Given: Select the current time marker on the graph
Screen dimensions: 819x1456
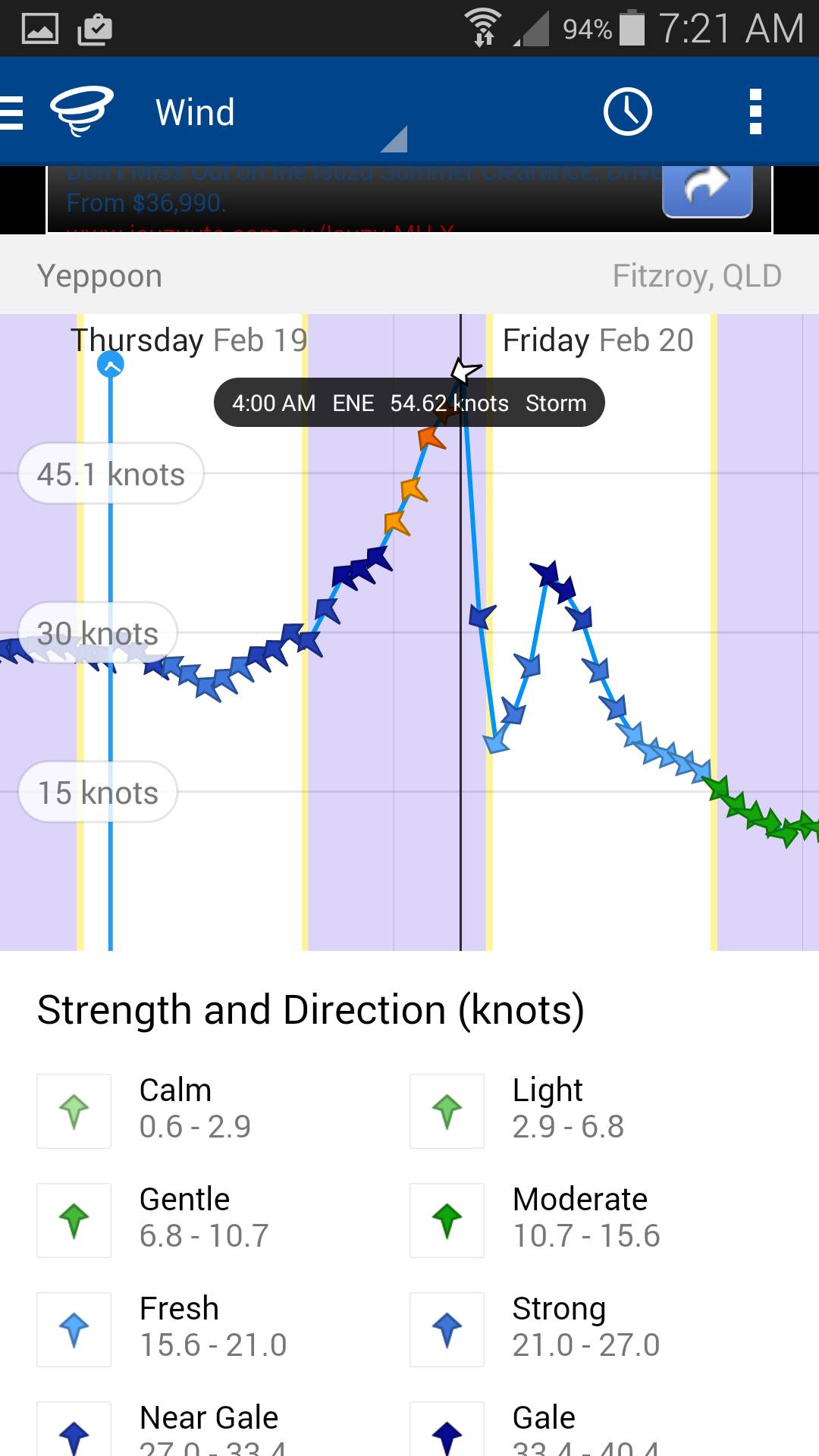Looking at the screenshot, I should point(111,366).
